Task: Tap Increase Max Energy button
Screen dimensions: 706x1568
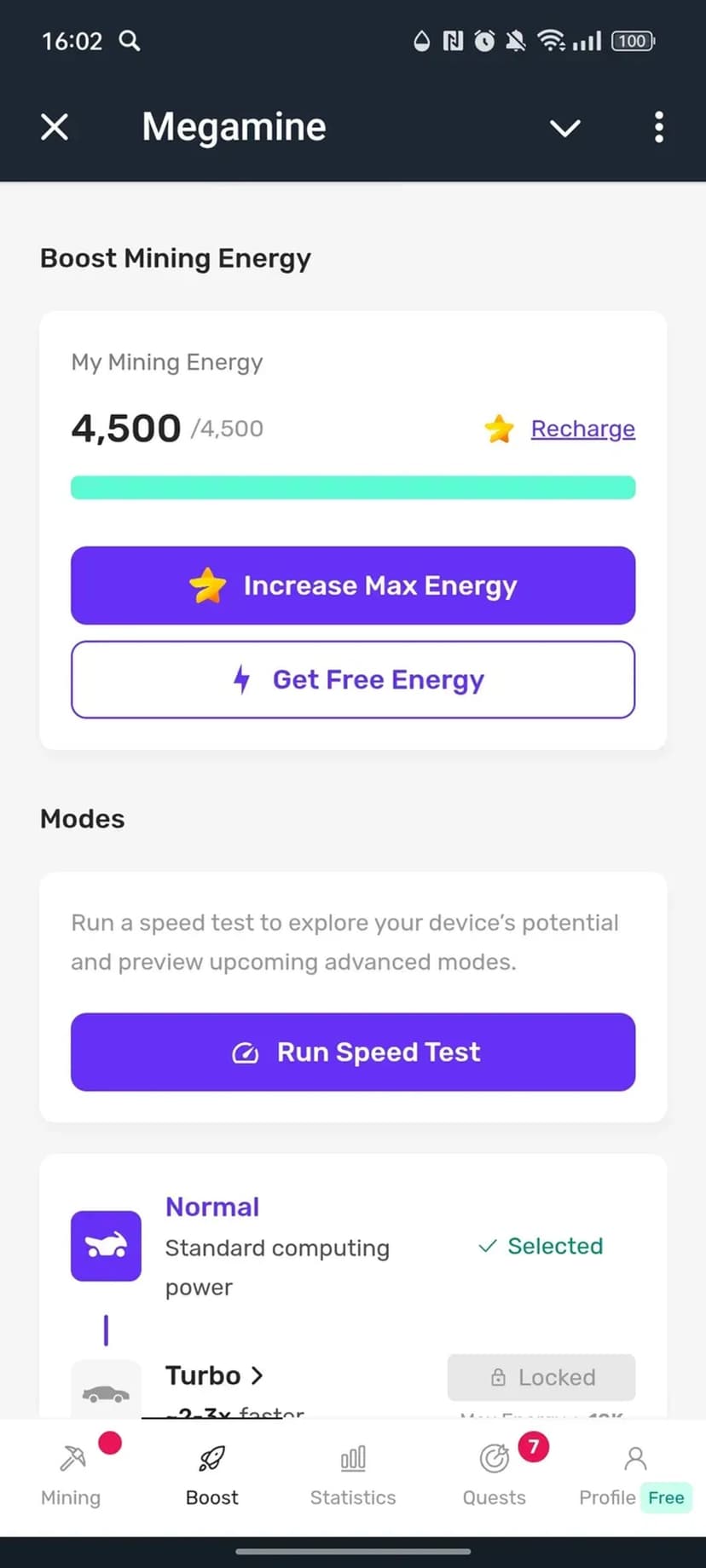Action: click(353, 585)
